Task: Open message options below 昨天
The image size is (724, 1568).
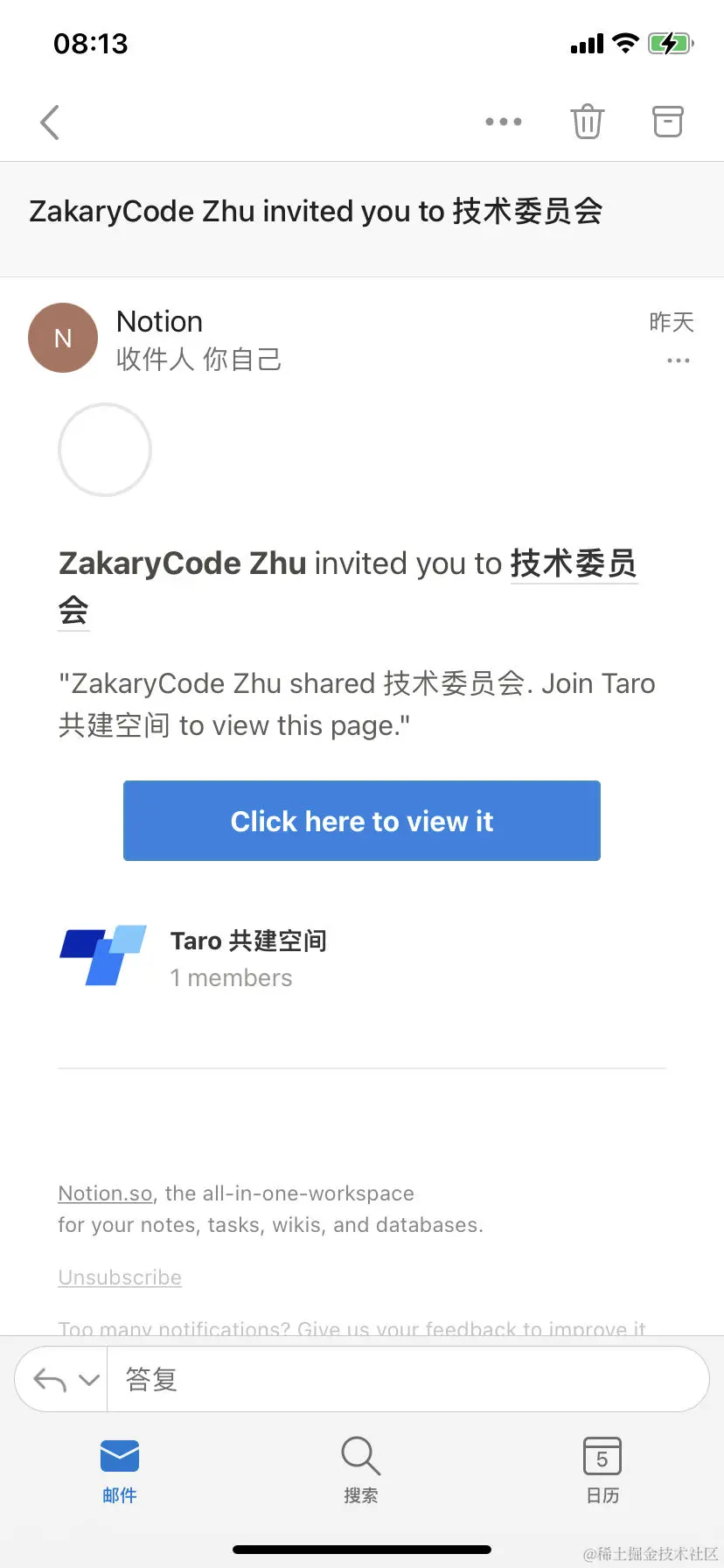Action: [679, 360]
